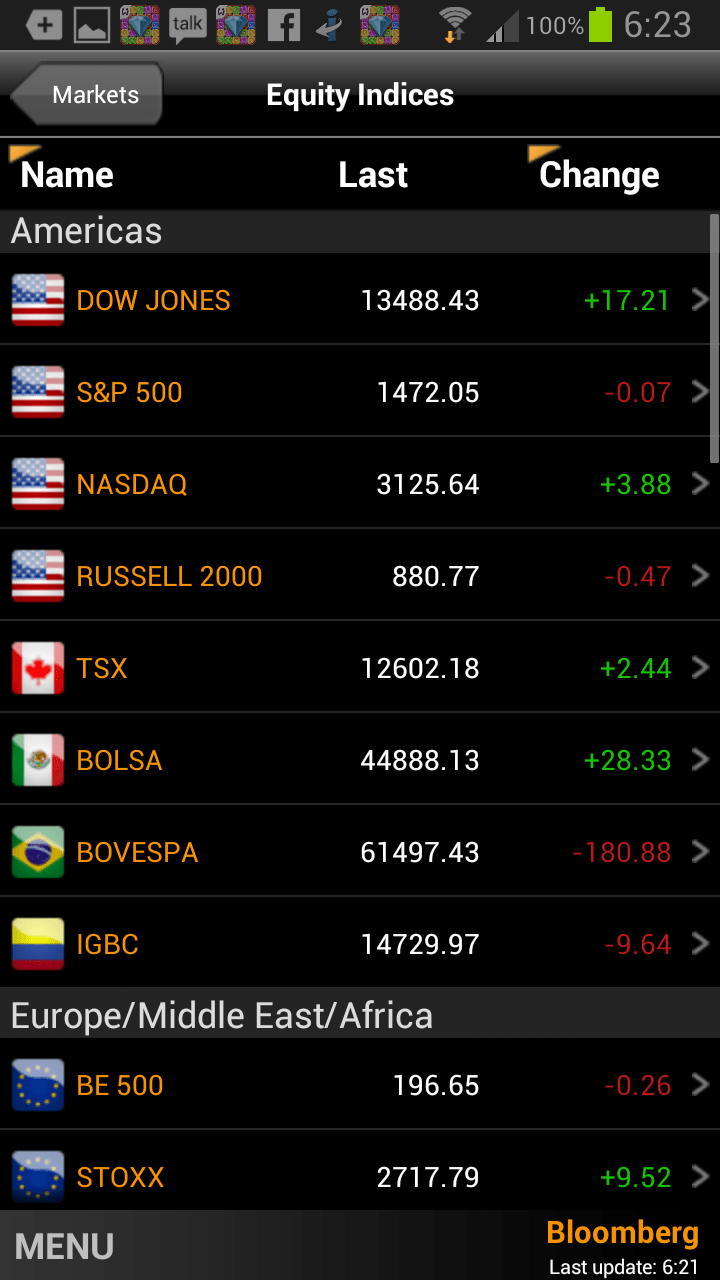Viewport: 720px width, 1280px height.
Task: Open the IGBC index row
Action: [x=360, y=943]
